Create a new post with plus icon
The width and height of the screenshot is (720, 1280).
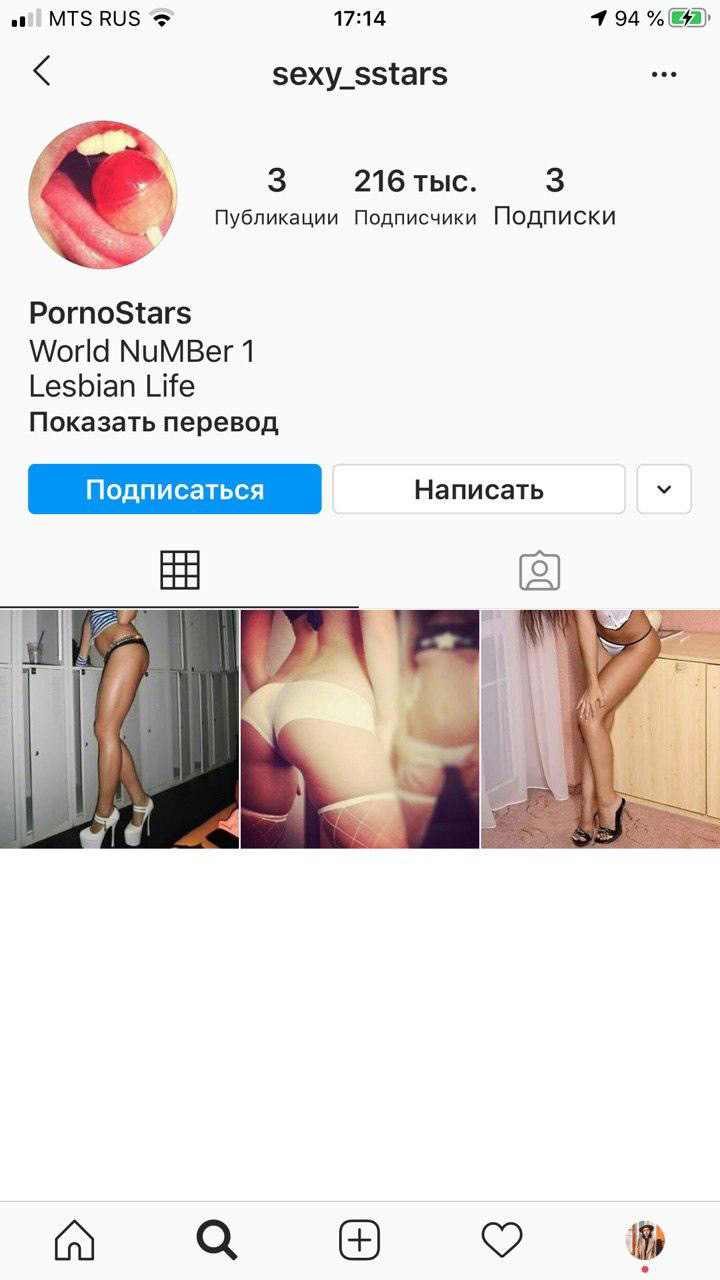tap(360, 1241)
